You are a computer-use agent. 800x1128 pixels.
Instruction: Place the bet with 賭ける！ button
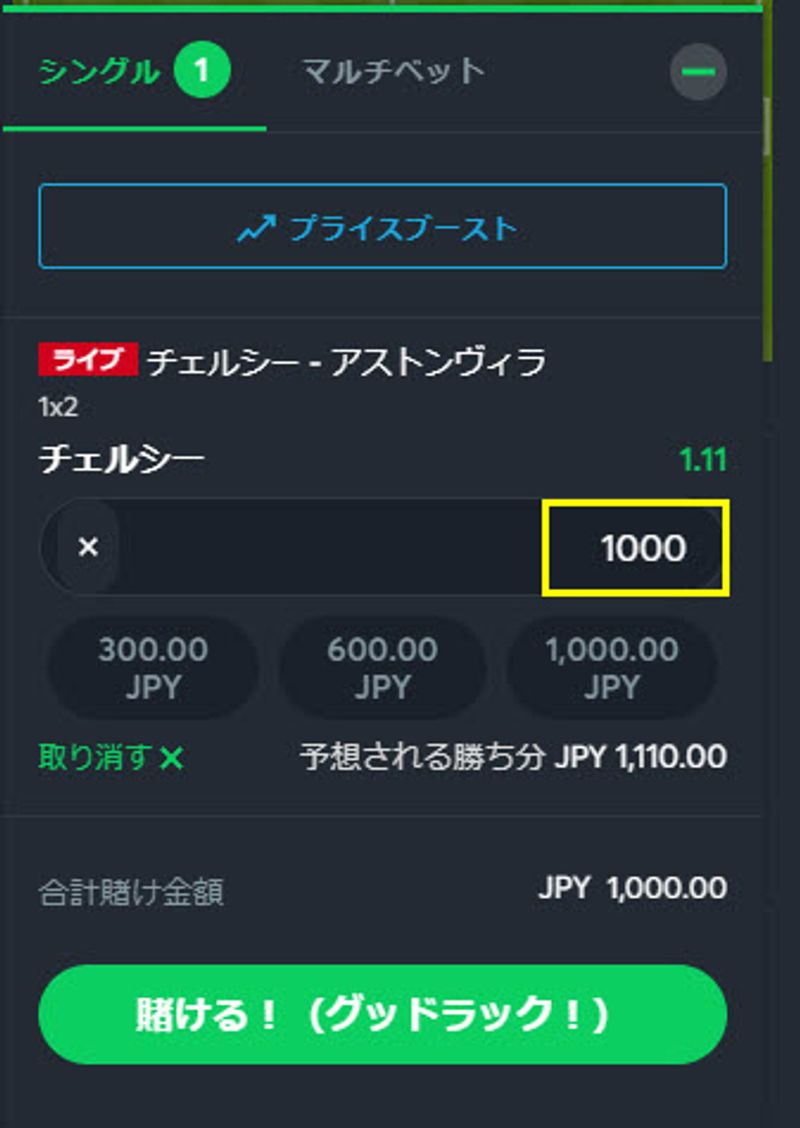[x=382, y=1014]
